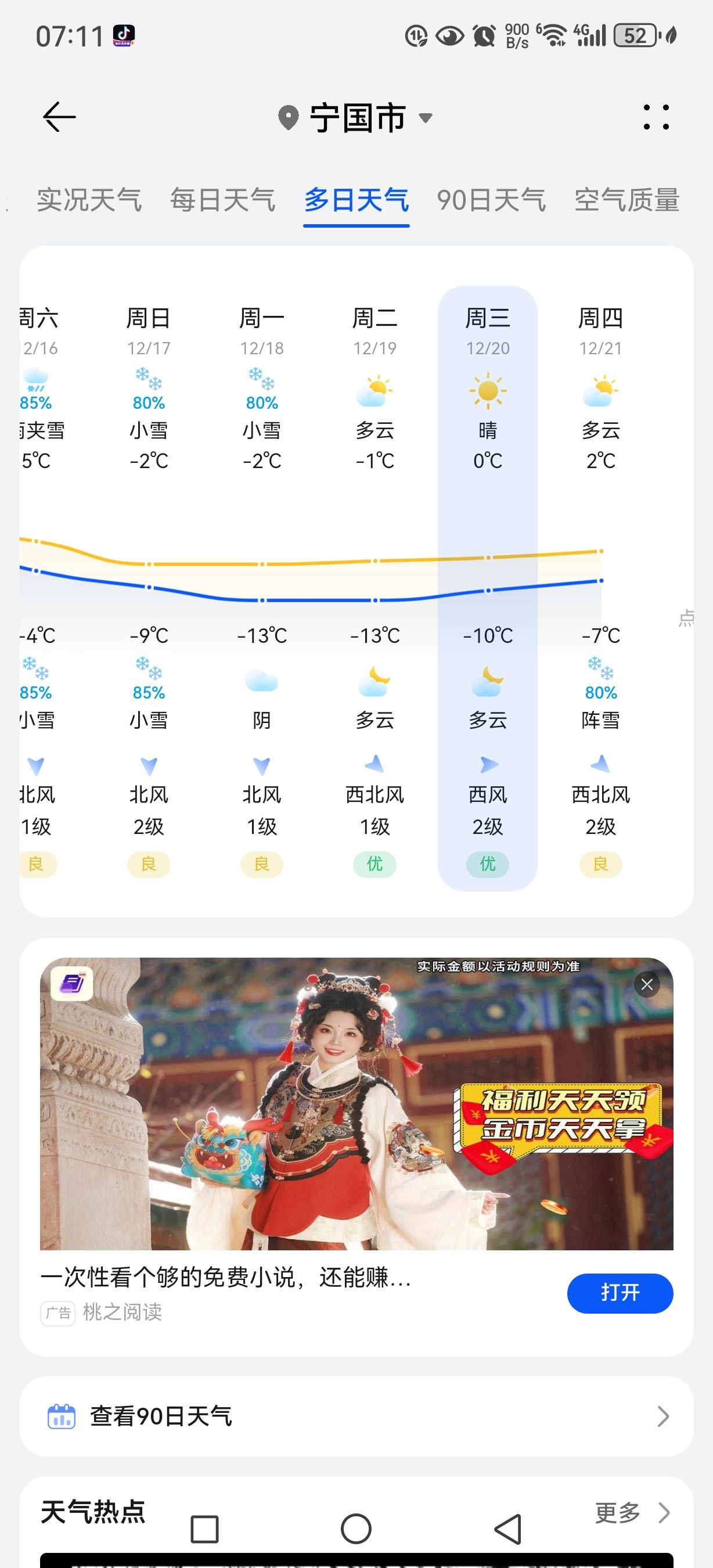The height and width of the screenshot is (1568, 713).
Task: Switch to the 每日天气 tab
Action: [222, 200]
